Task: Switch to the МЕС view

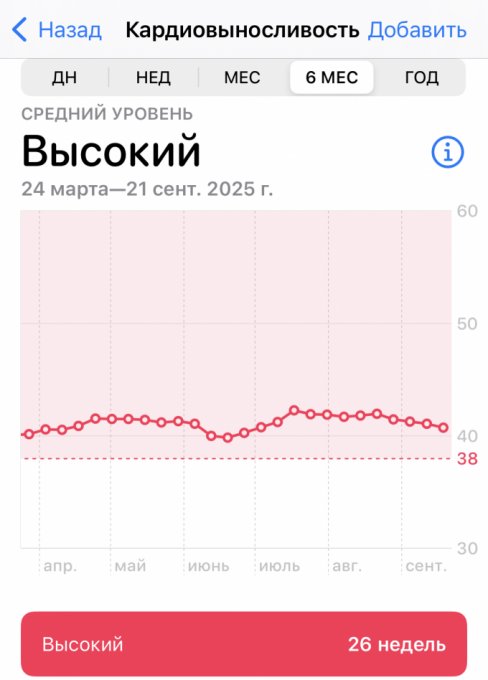Action: click(242, 78)
